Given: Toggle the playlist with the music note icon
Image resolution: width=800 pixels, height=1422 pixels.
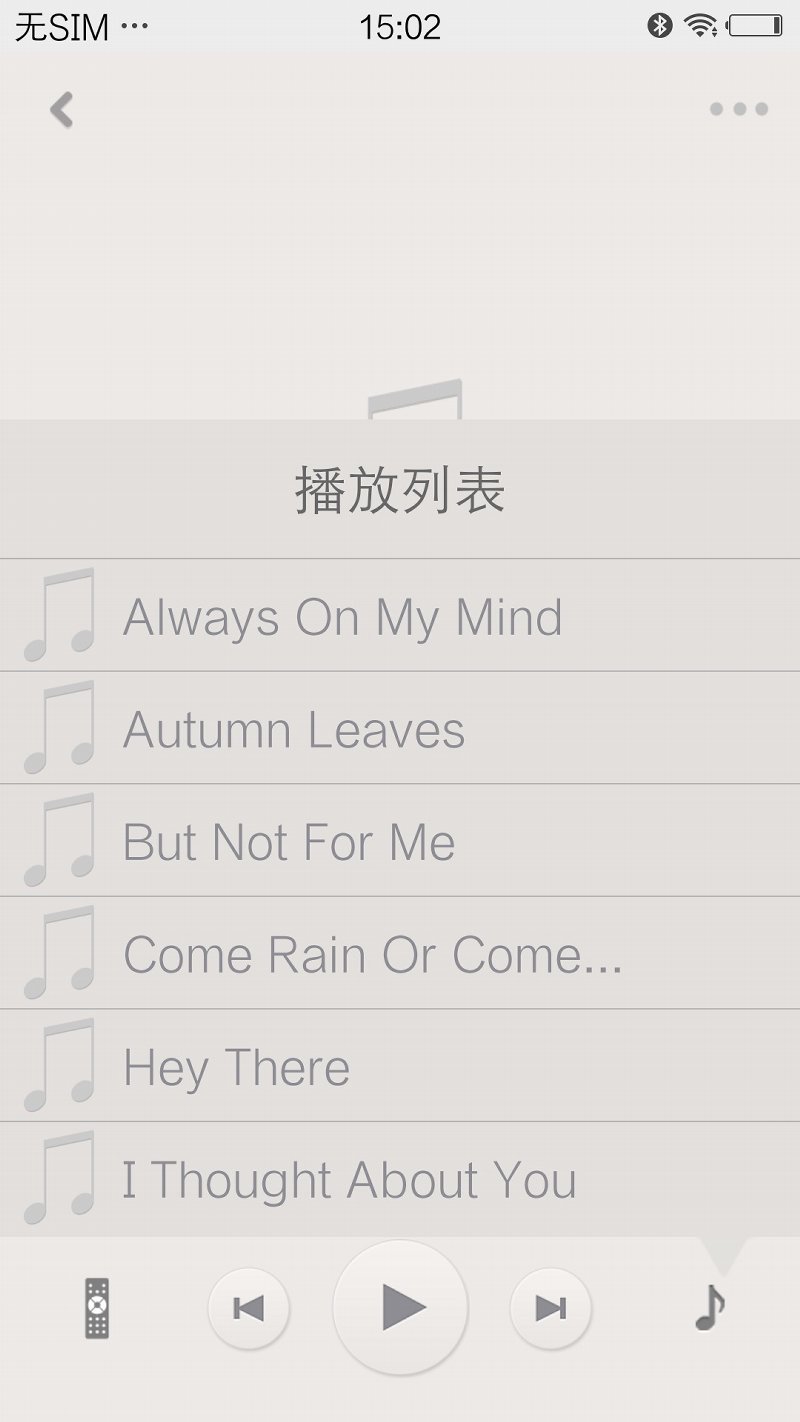Looking at the screenshot, I should pyautogui.click(x=710, y=1307).
